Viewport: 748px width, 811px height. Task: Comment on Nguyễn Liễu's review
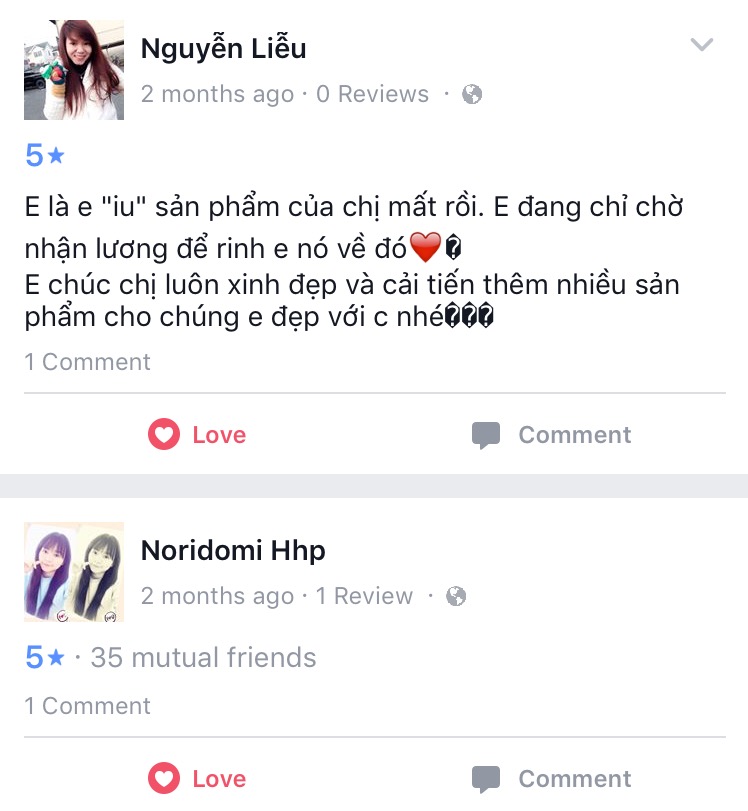tap(551, 435)
